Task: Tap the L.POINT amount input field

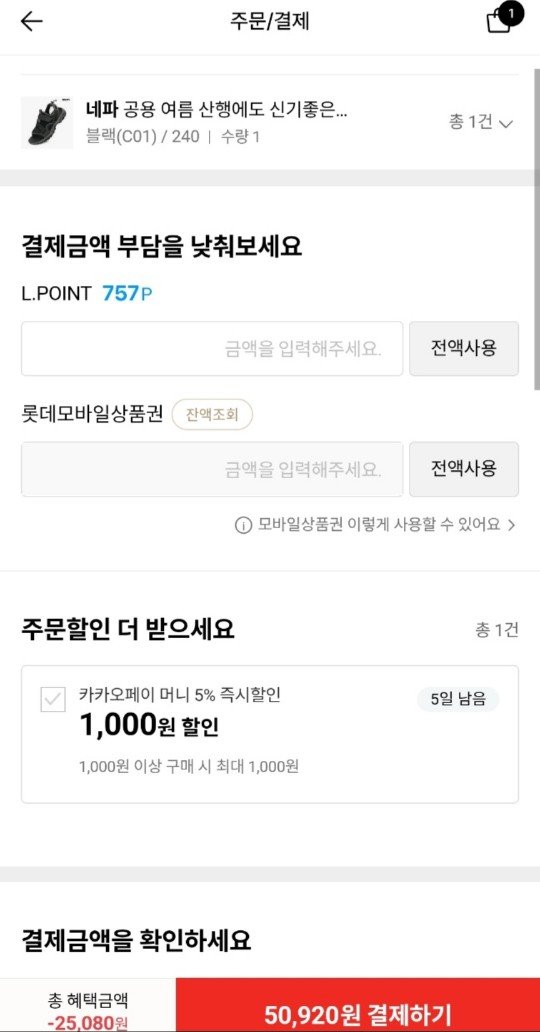Action: (x=212, y=349)
